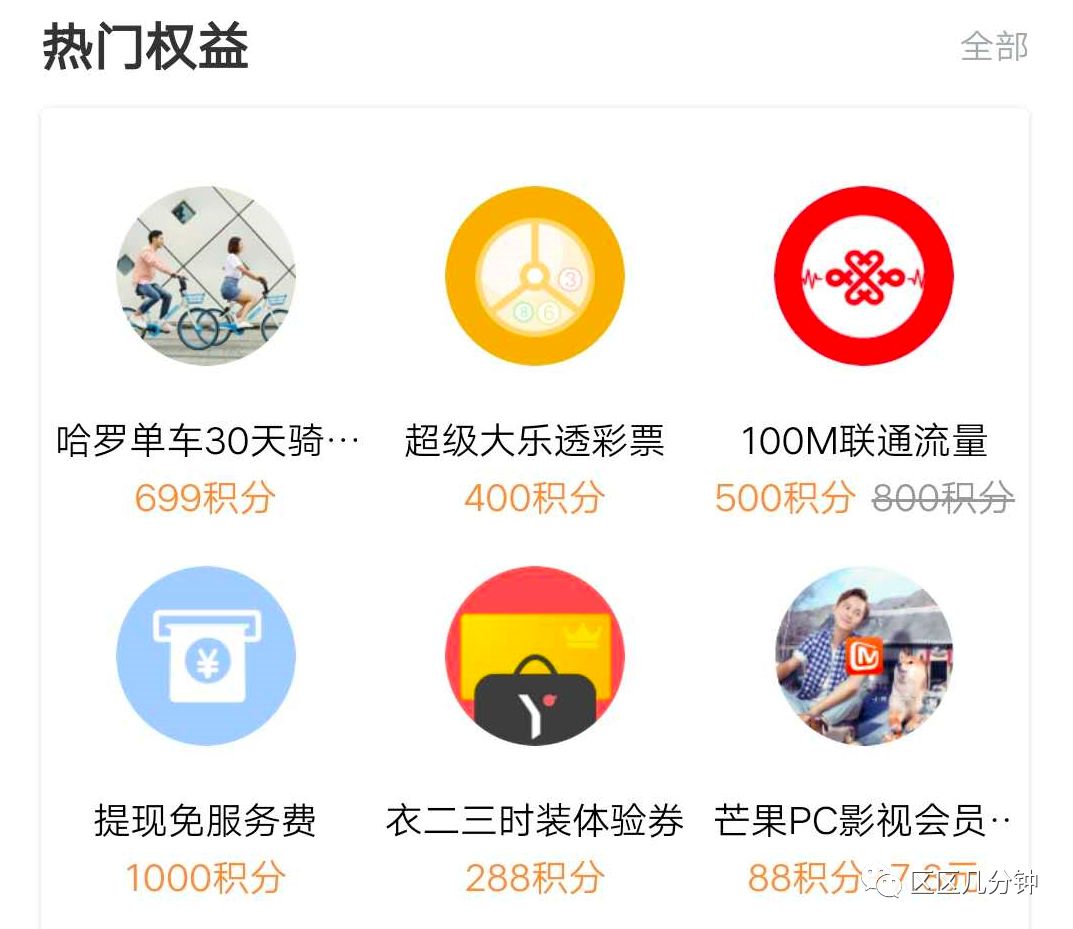Open the 提现免服务费 benefit

click(206, 656)
